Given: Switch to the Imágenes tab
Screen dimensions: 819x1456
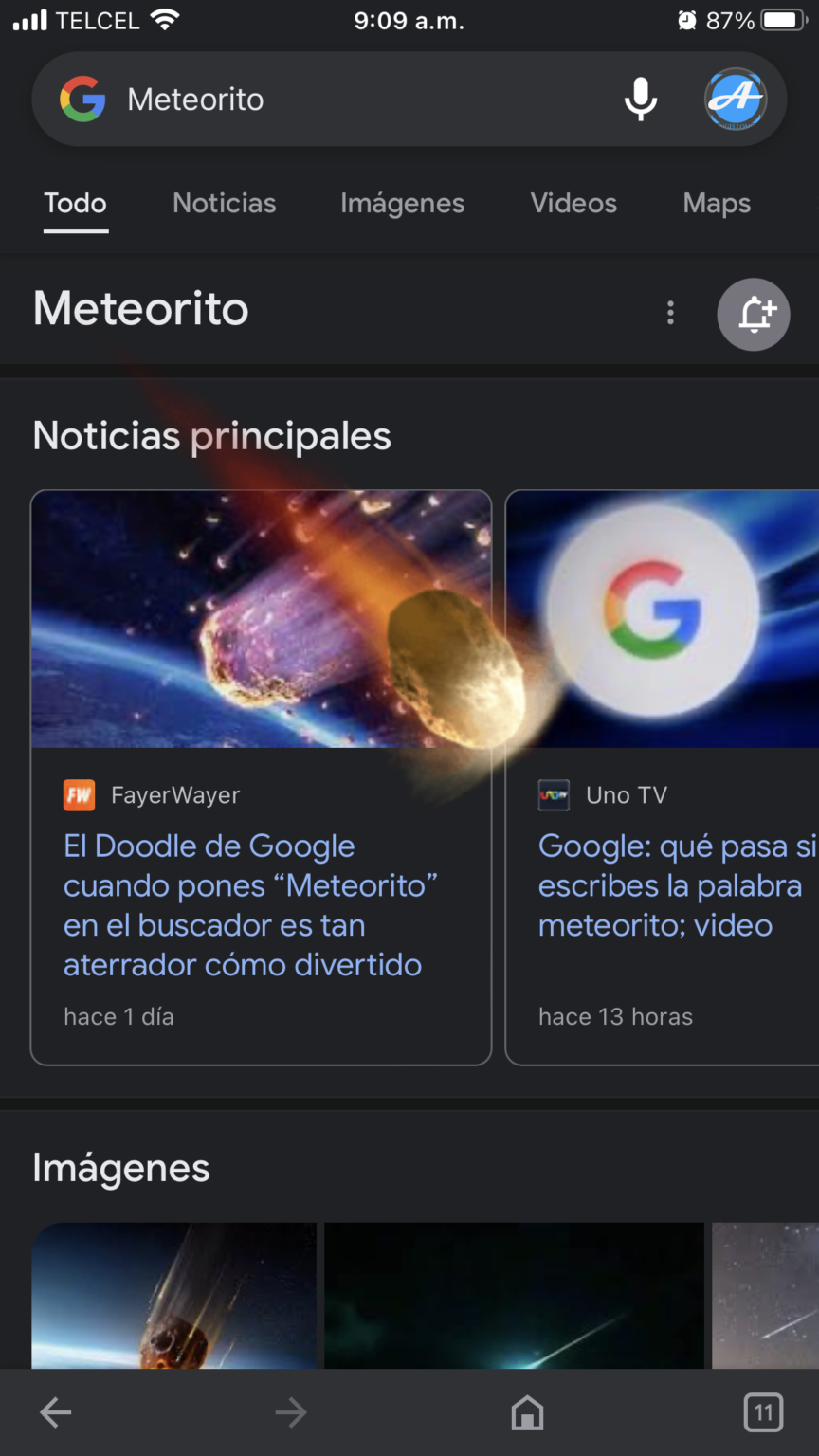Looking at the screenshot, I should pyautogui.click(x=402, y=203).
